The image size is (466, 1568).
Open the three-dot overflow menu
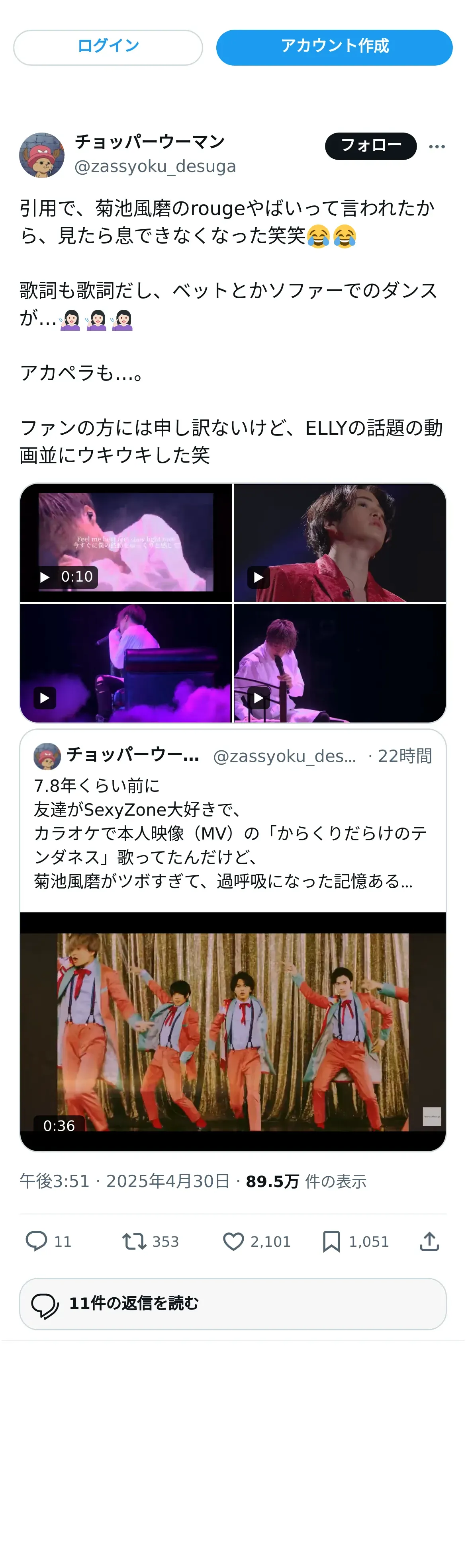436,147
